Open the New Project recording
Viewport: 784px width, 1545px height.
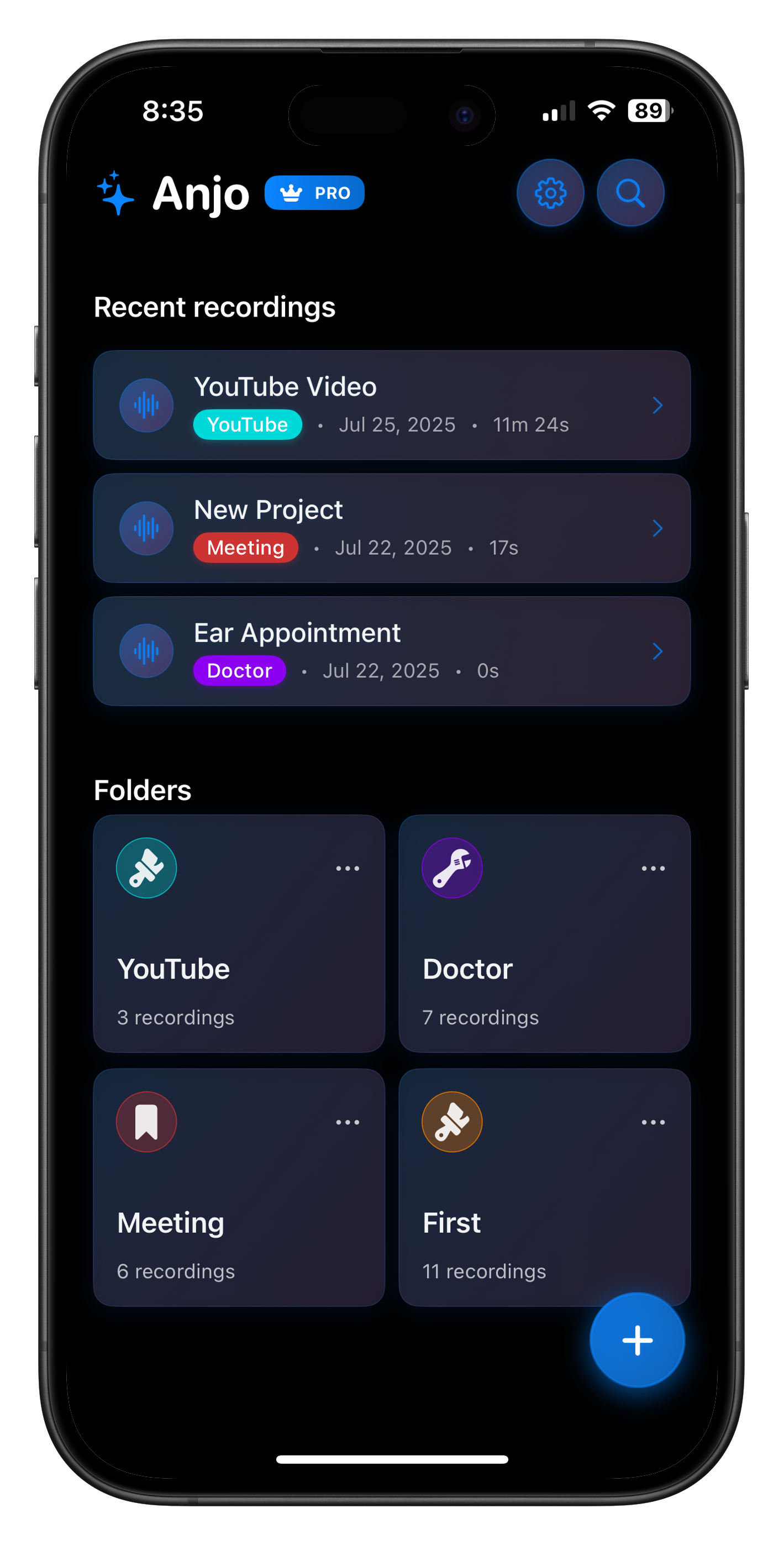point(391,528)
